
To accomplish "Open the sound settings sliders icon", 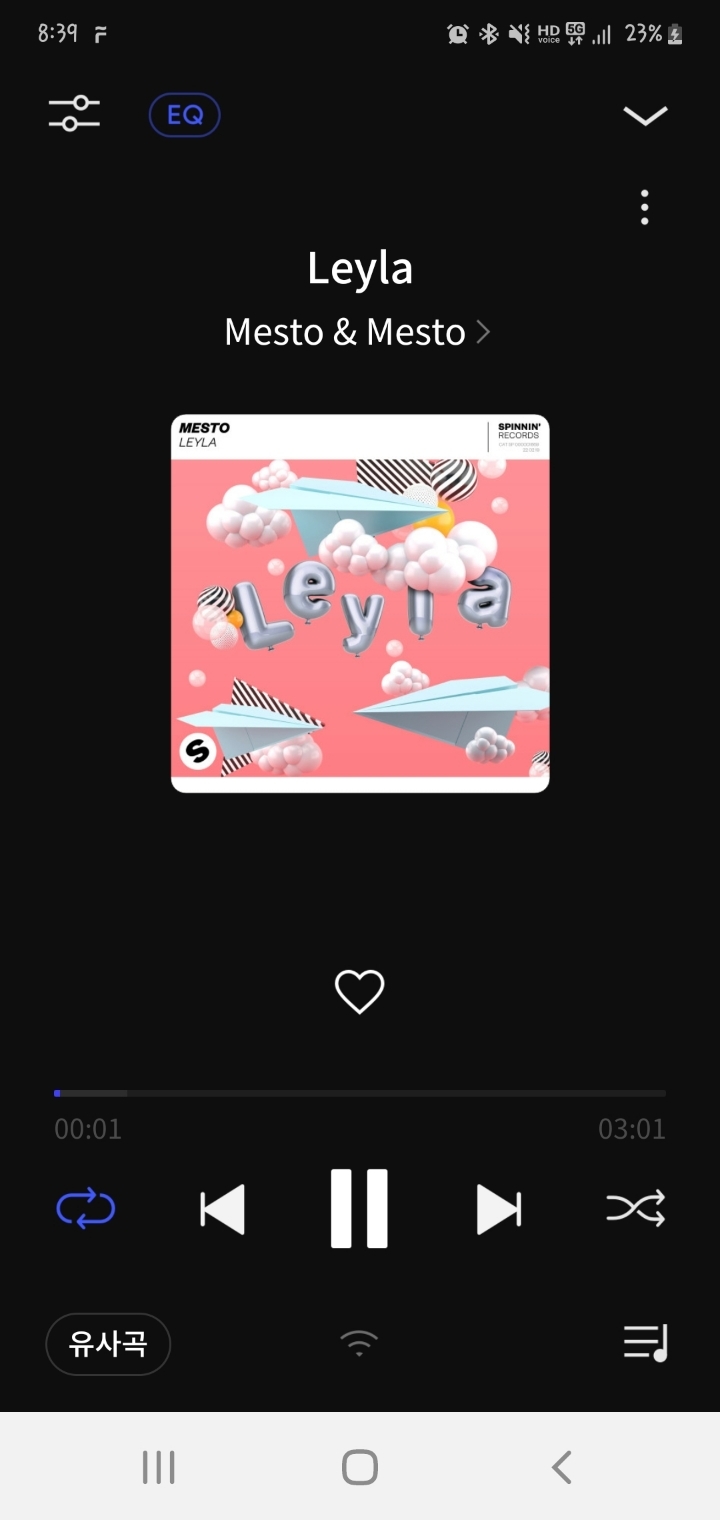I will 74,114.
